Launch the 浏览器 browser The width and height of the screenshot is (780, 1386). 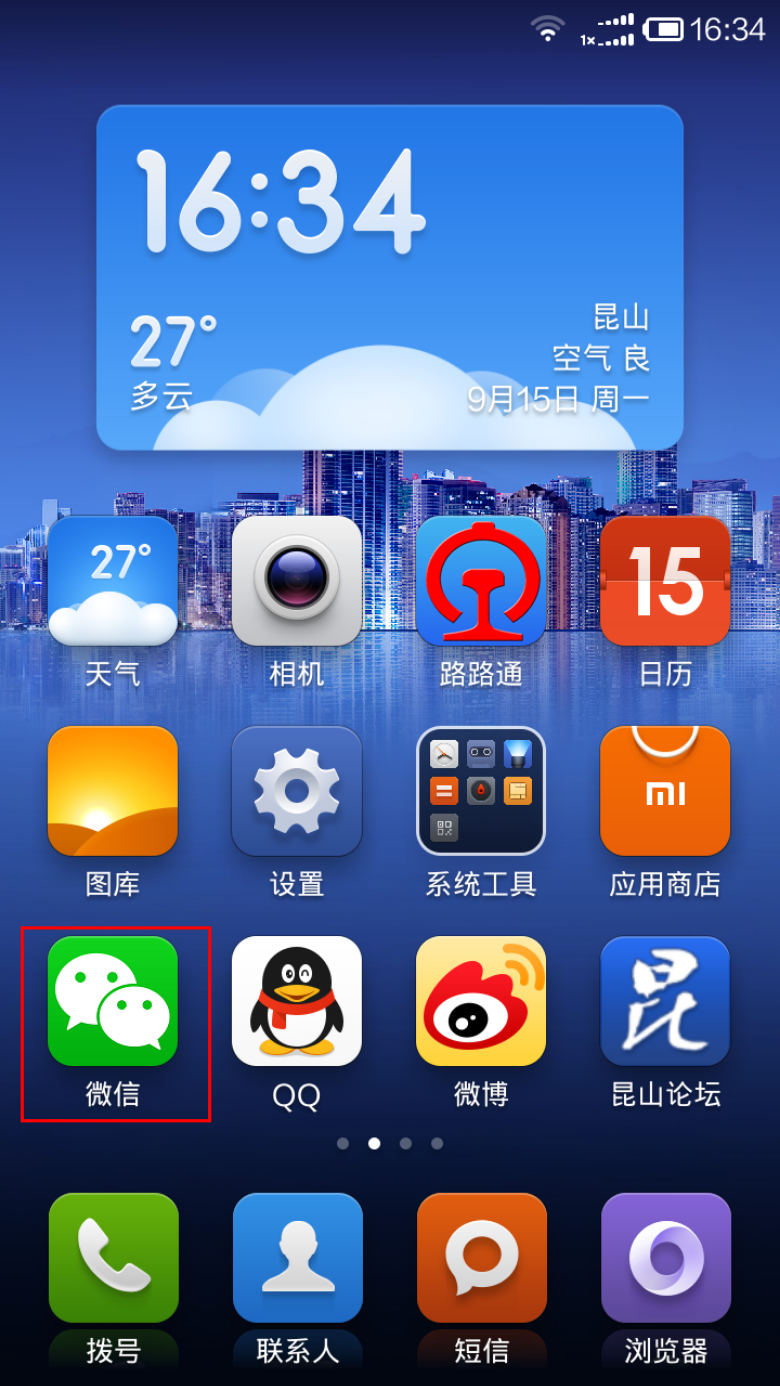point(665,1258)
